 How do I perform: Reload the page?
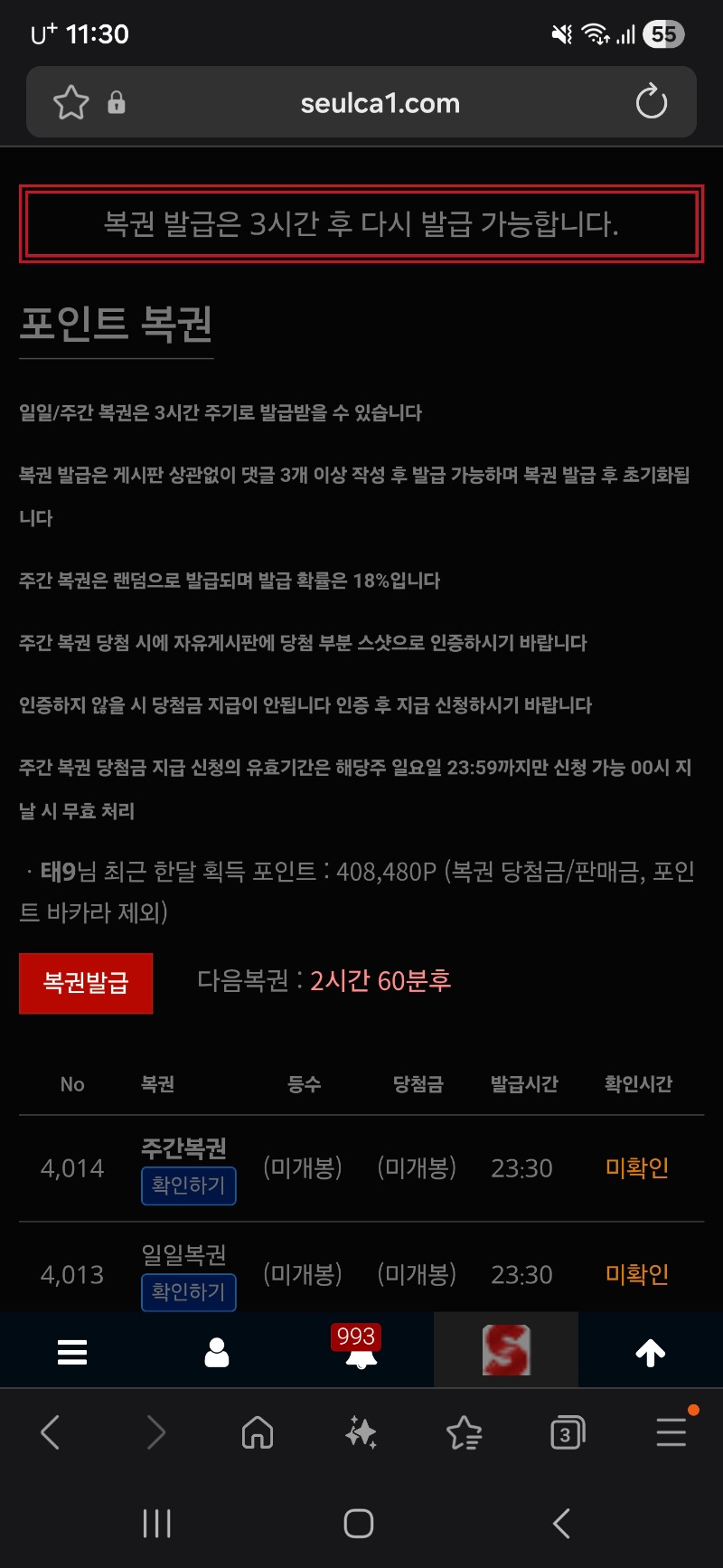[651, 102]
